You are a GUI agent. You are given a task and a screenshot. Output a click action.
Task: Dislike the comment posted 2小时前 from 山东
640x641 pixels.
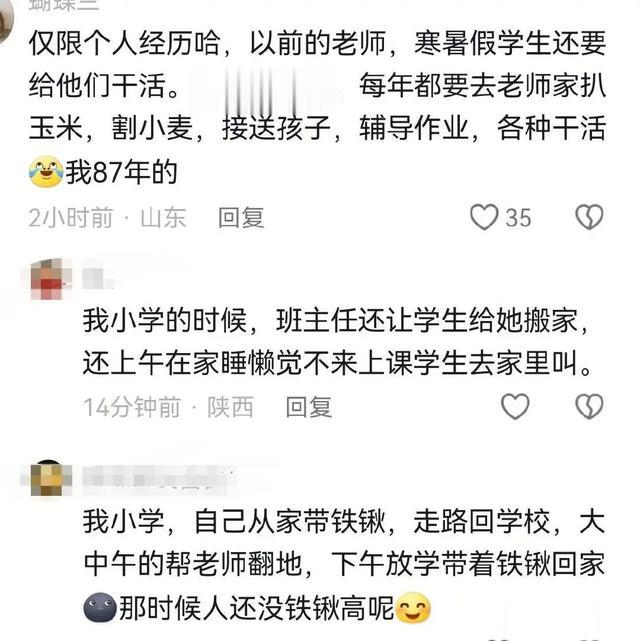click(x=589, y=217)
